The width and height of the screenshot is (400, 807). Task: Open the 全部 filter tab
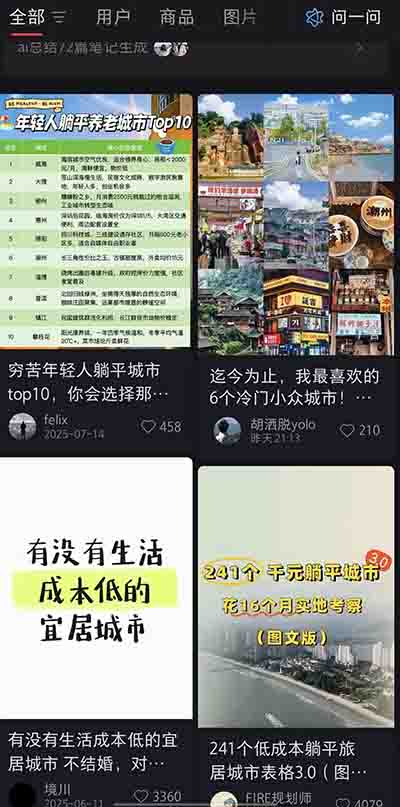[x=27, y=17]
